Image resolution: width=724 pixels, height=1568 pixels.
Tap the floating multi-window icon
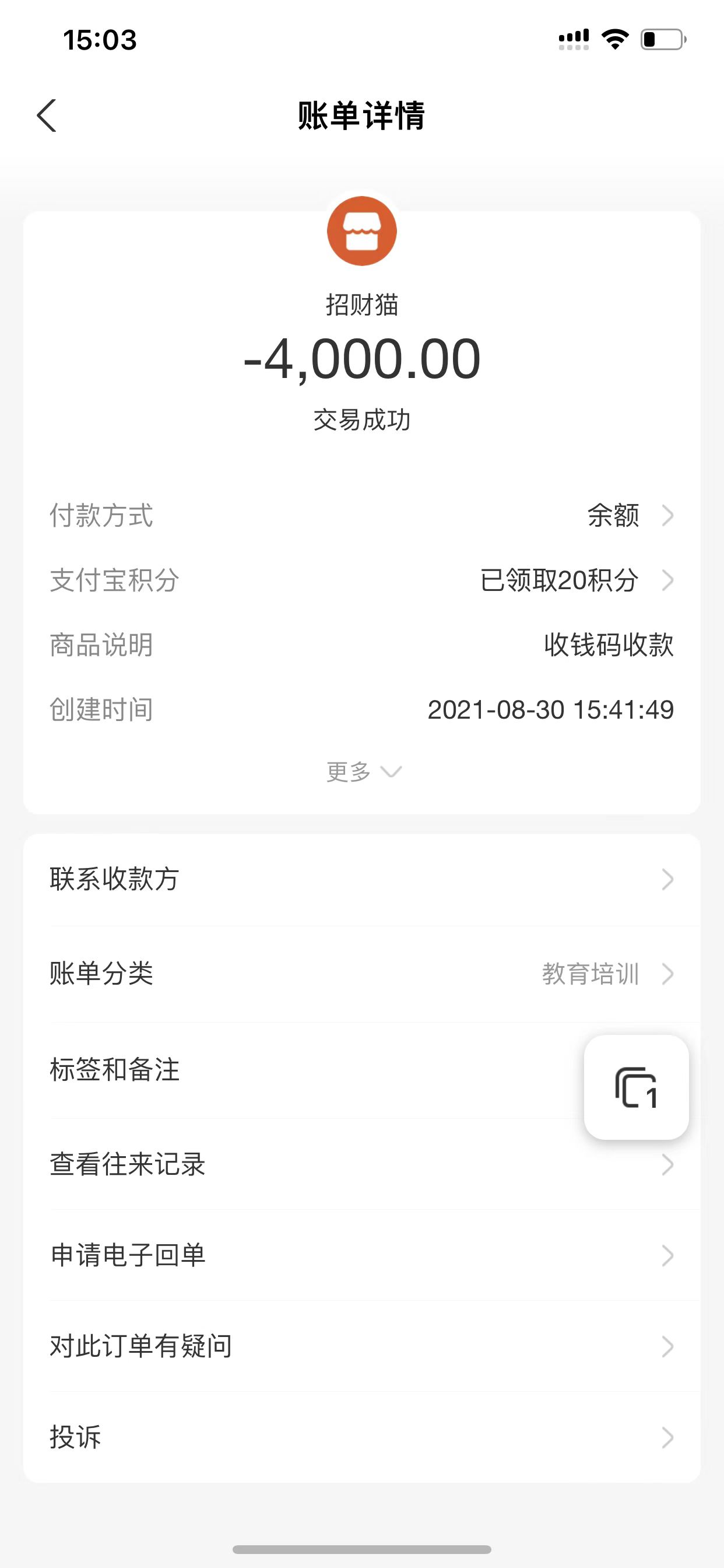(637, 1087)
